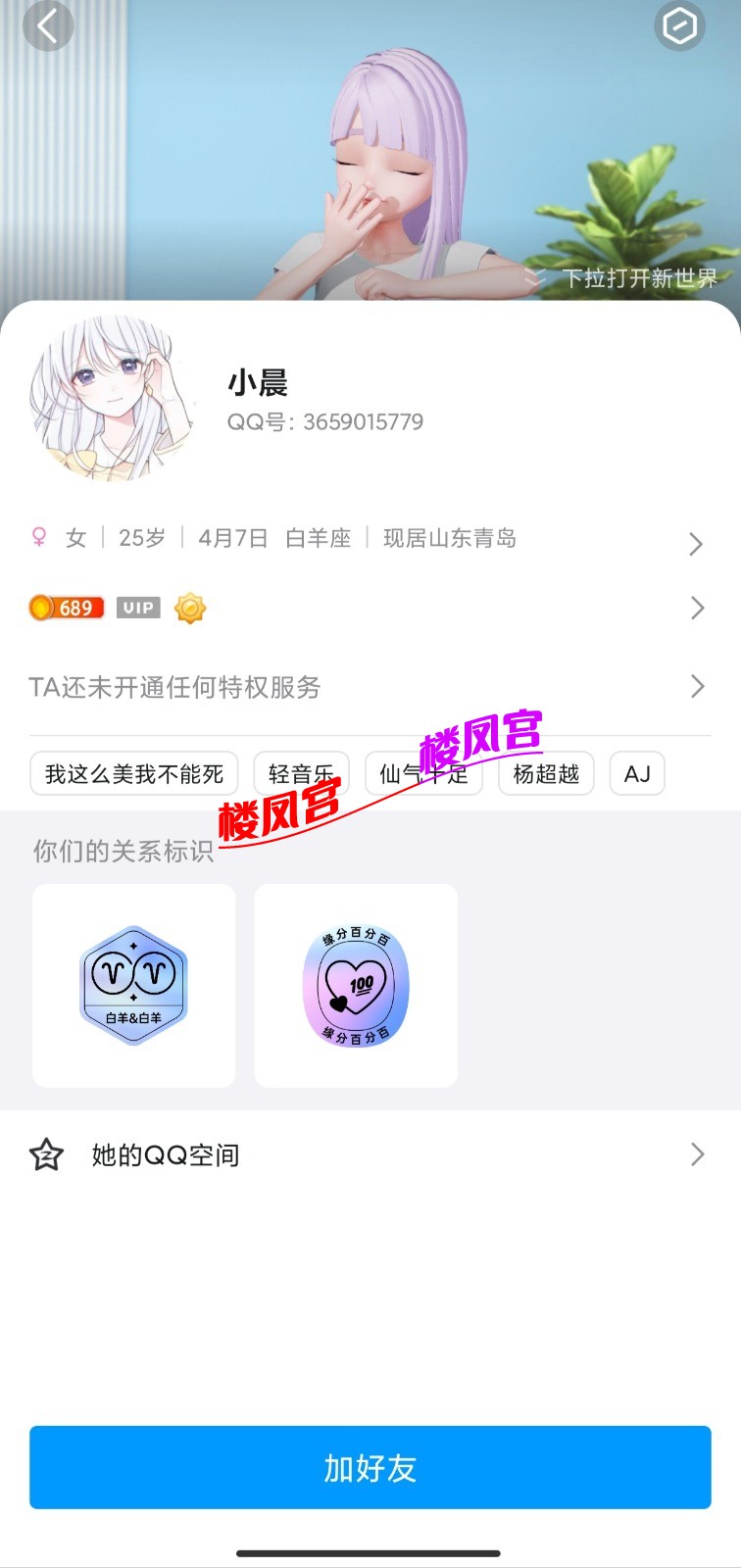Open the hexagon settings icon

tap(679, 26)
